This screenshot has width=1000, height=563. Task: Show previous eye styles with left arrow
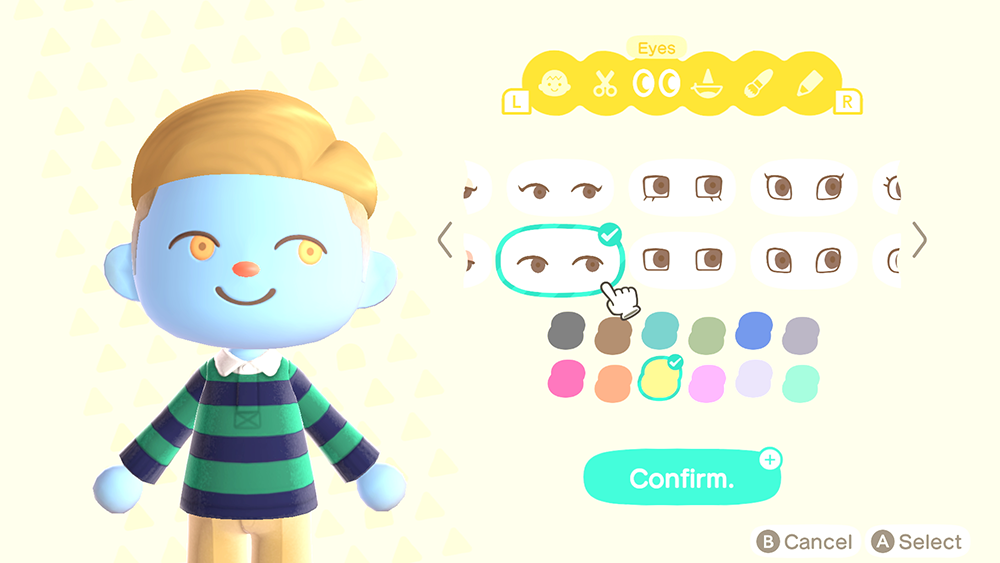click(x=445, y=240)
